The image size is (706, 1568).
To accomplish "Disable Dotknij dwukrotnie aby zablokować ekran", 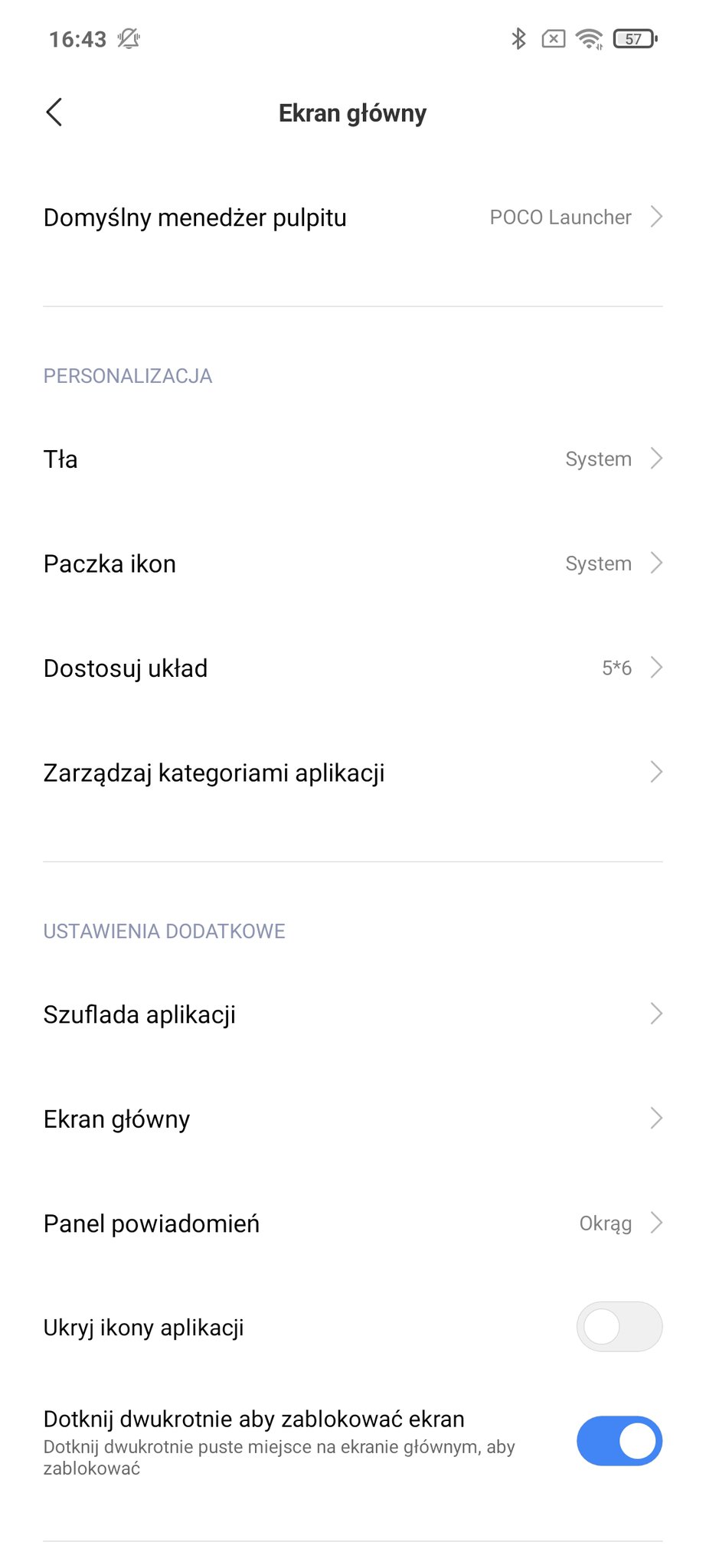I will tap(619, 1441).
